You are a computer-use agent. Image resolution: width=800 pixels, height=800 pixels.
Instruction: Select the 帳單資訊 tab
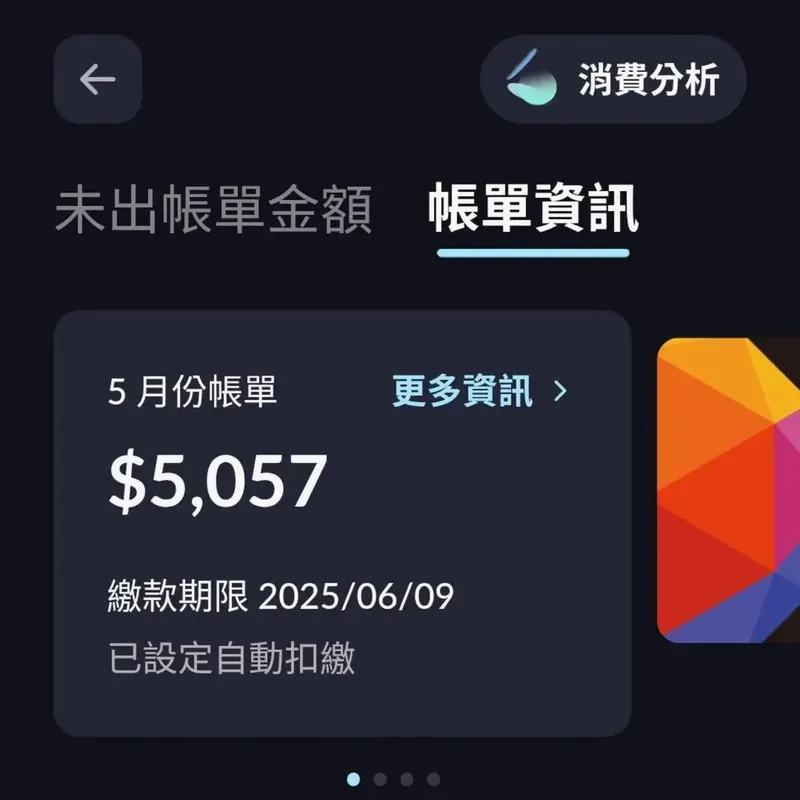(533, 210)
